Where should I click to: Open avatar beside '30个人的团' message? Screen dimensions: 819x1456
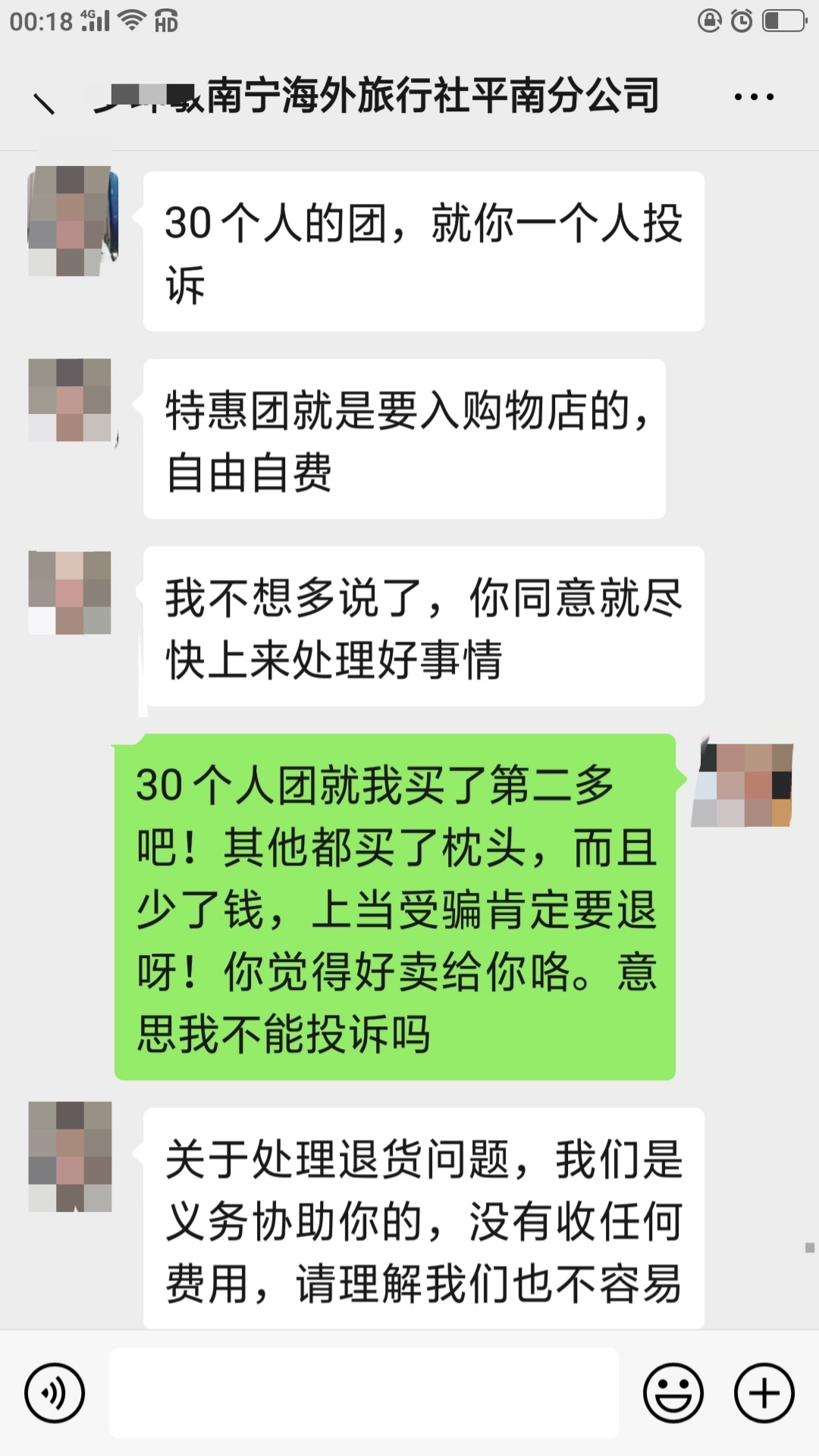(72, 221)
